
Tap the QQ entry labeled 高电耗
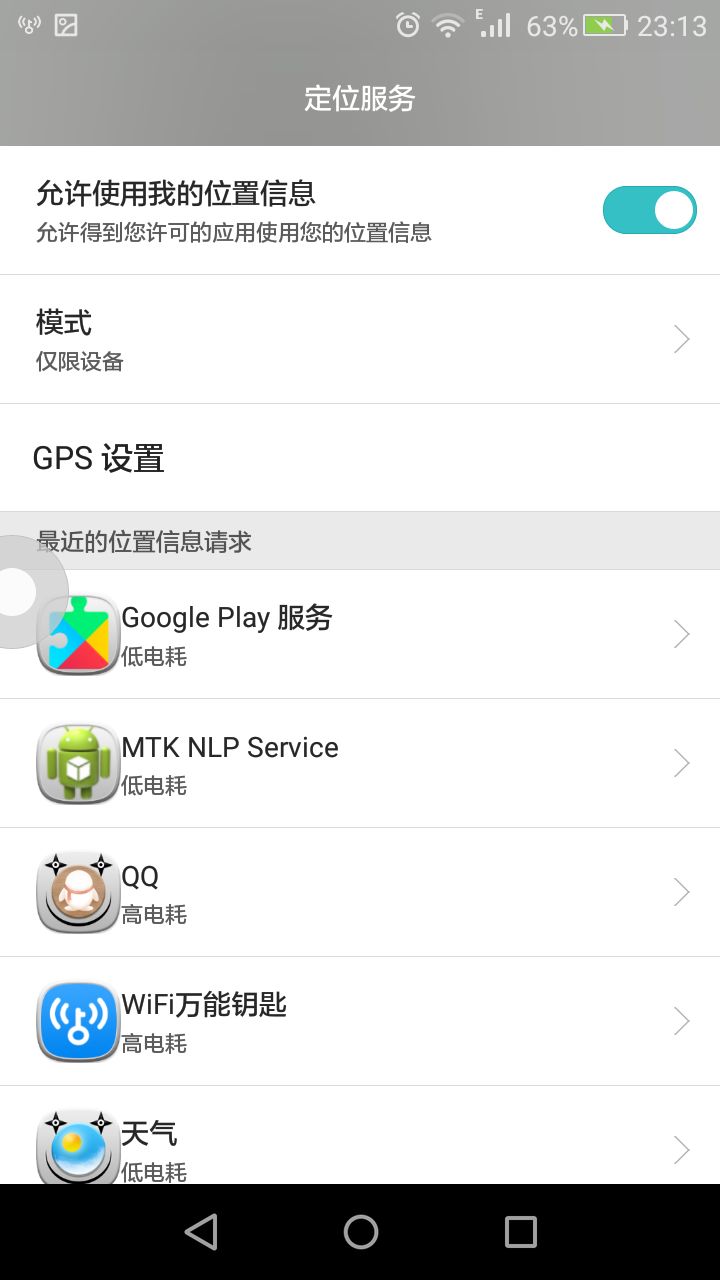pyautogui.click(x=360, y=891)
